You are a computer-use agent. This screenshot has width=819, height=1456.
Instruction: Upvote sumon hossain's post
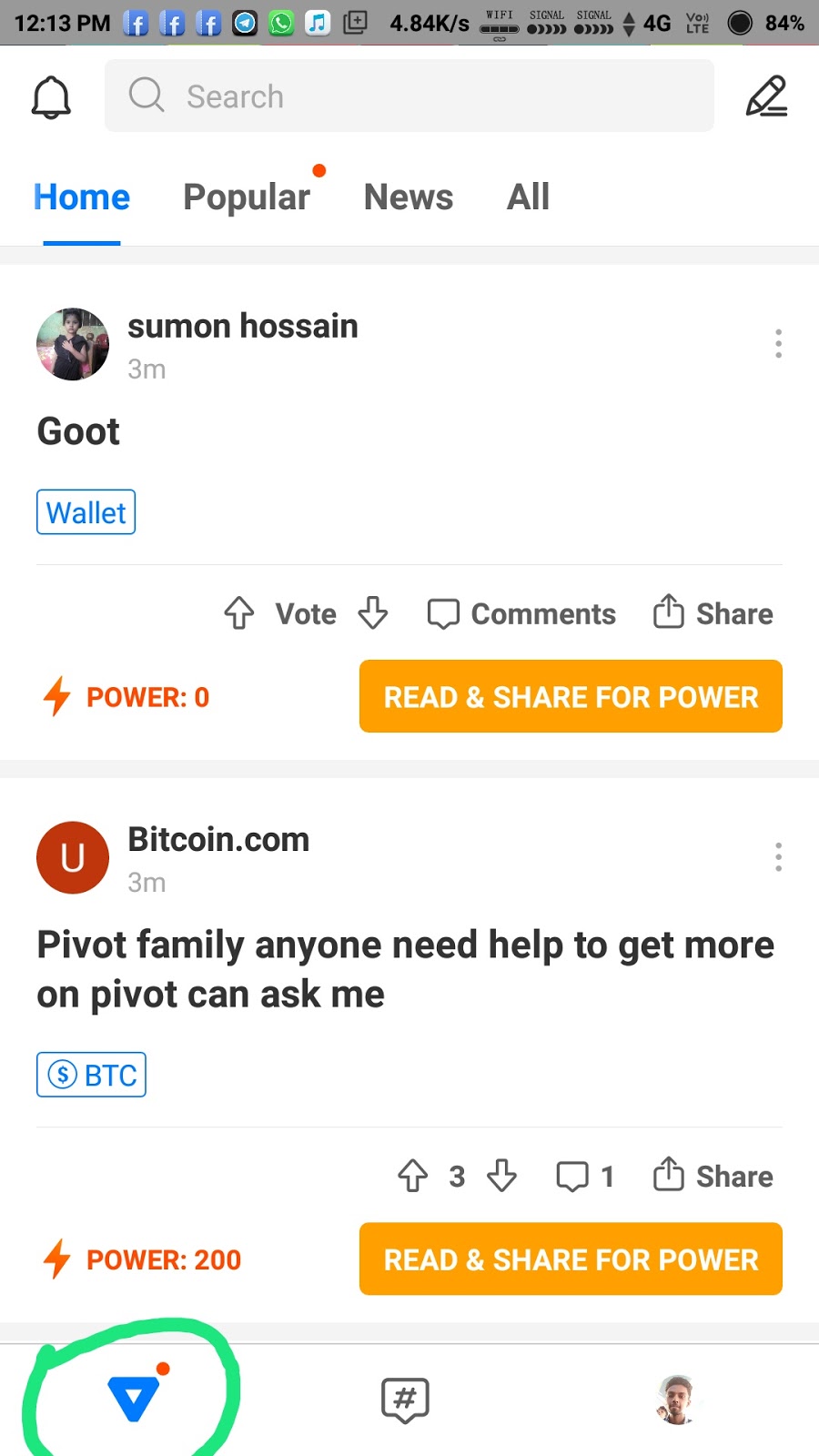coord(239,613)
